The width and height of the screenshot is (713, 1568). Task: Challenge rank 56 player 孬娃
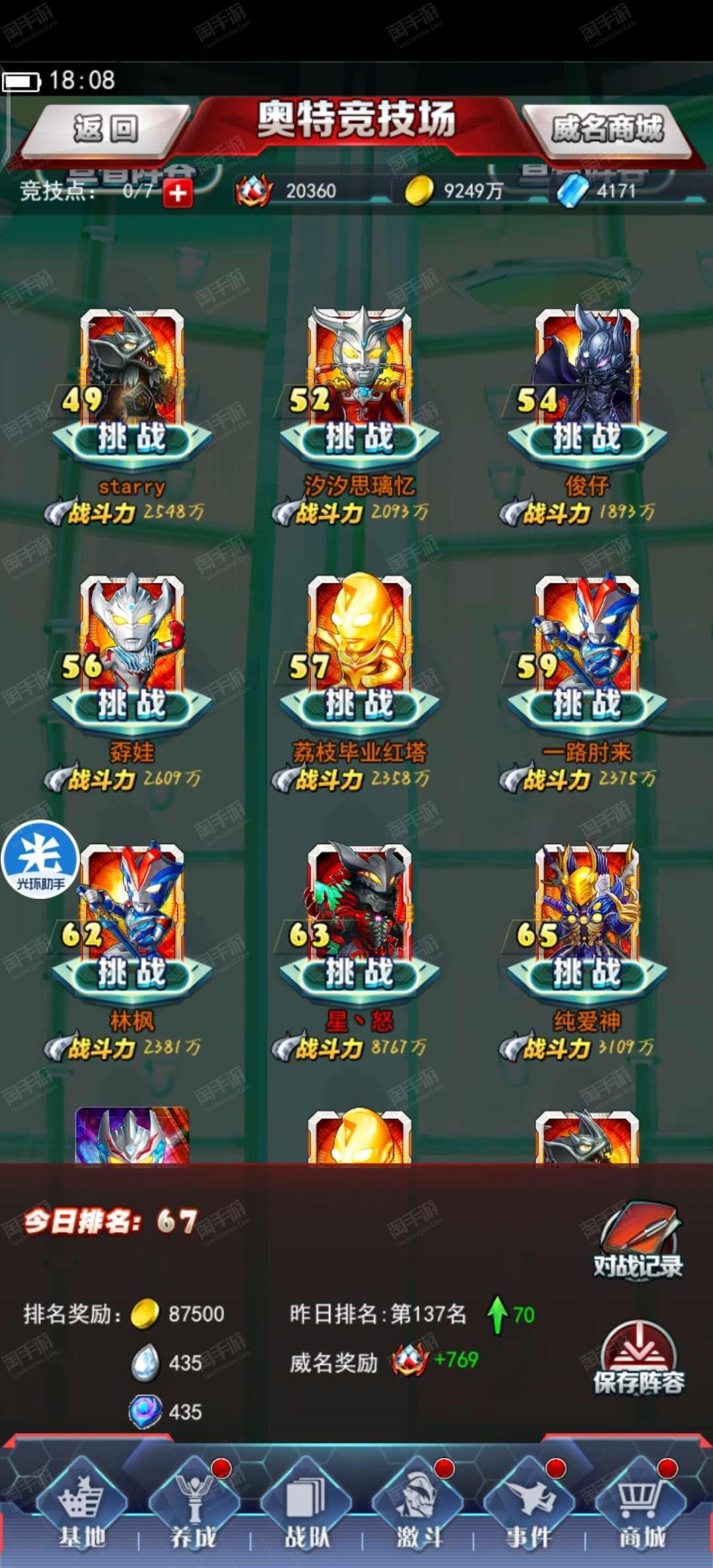point(132,705)
